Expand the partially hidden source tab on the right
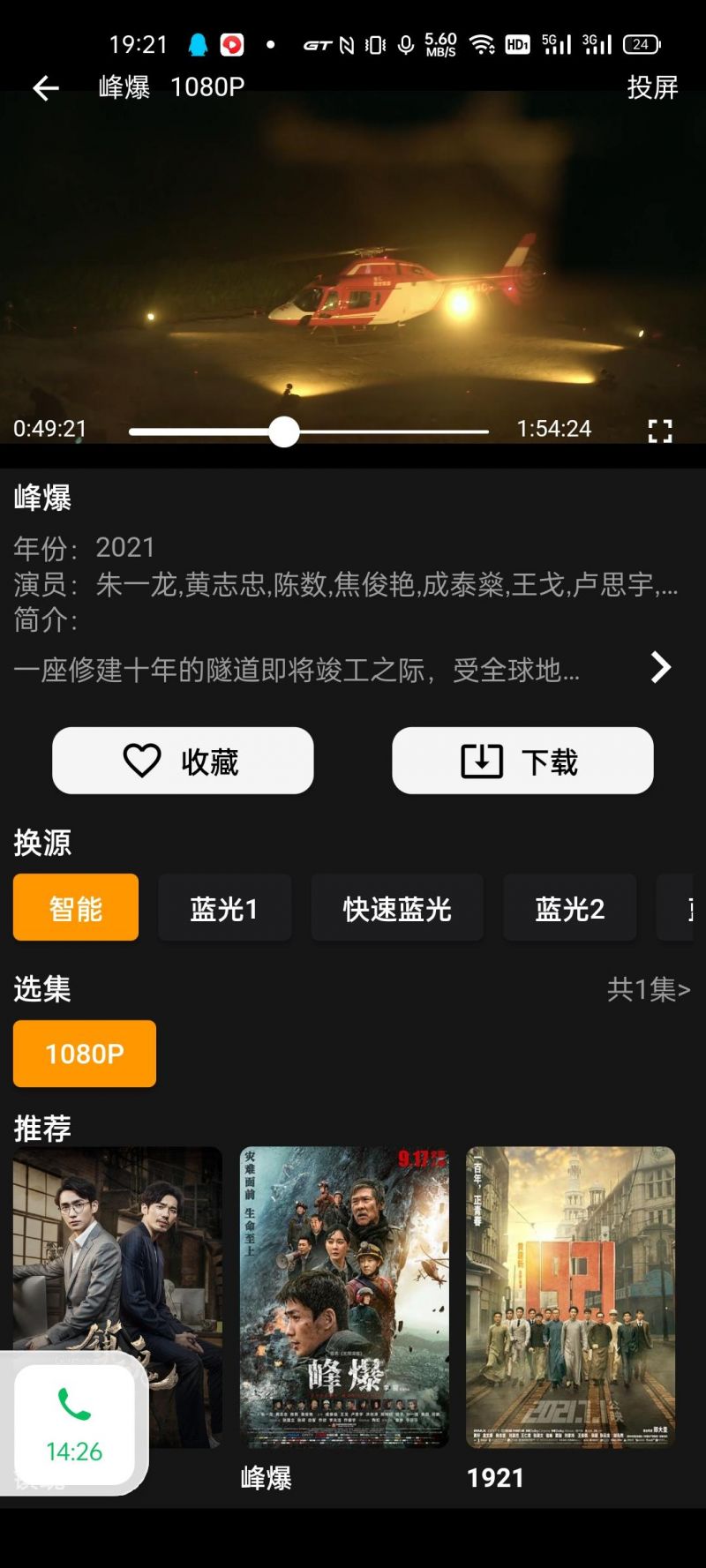The height and width of the screenshot is (1568, 706). 684,908
